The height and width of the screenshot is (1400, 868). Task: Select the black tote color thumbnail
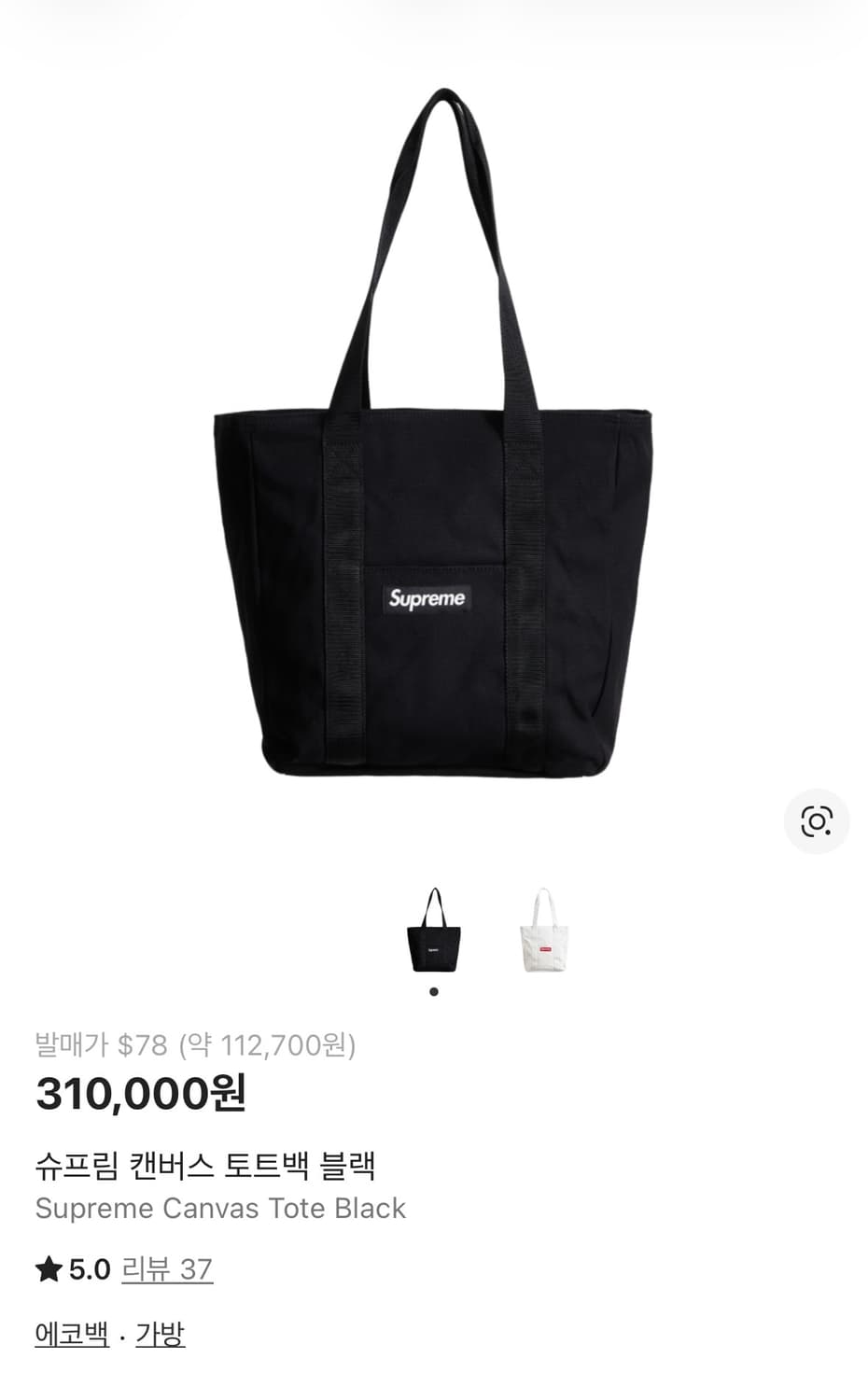(x=435, y=933)
